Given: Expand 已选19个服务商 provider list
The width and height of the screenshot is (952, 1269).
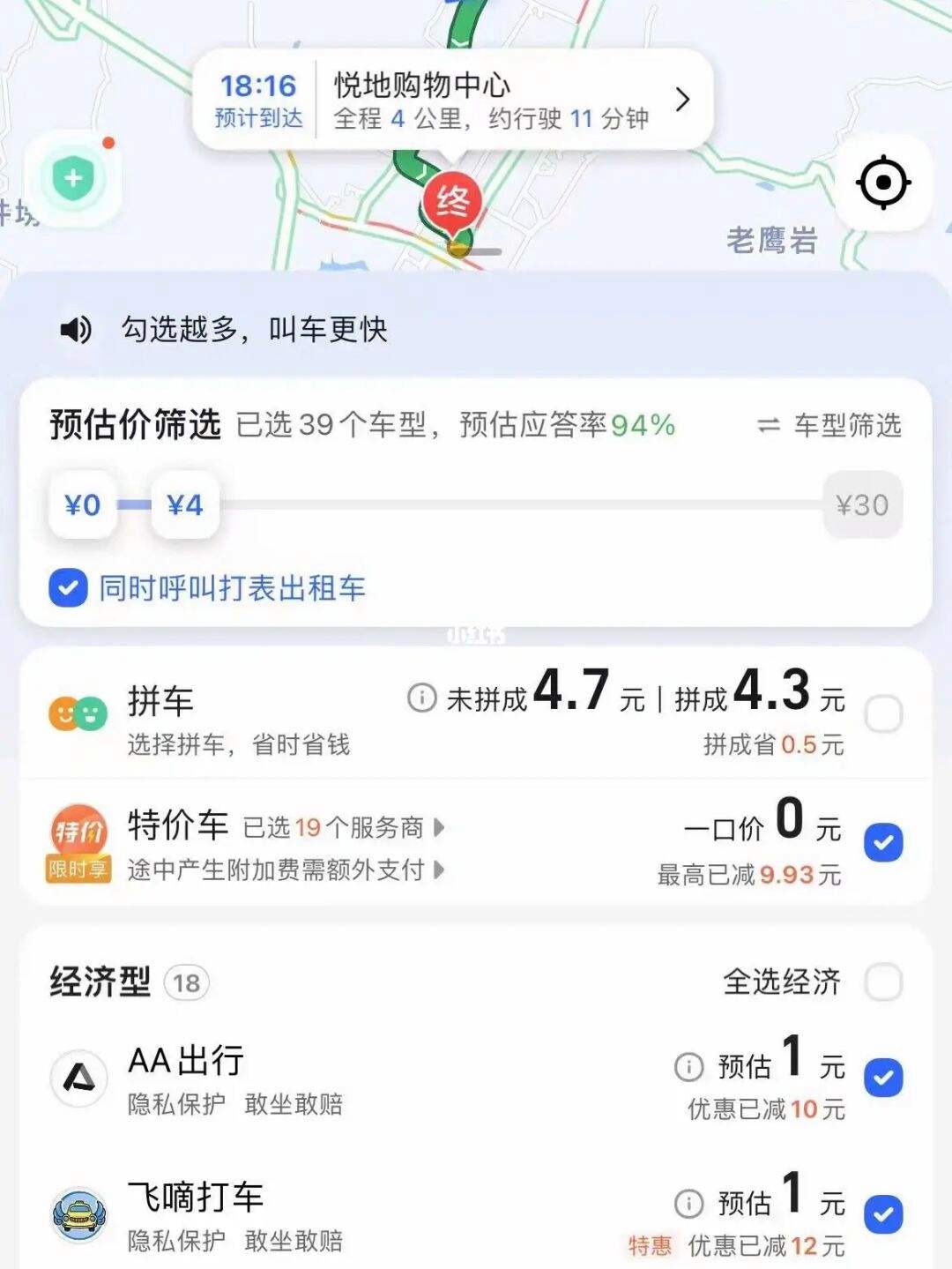Looking at the screenshot, I should (343, 827).
